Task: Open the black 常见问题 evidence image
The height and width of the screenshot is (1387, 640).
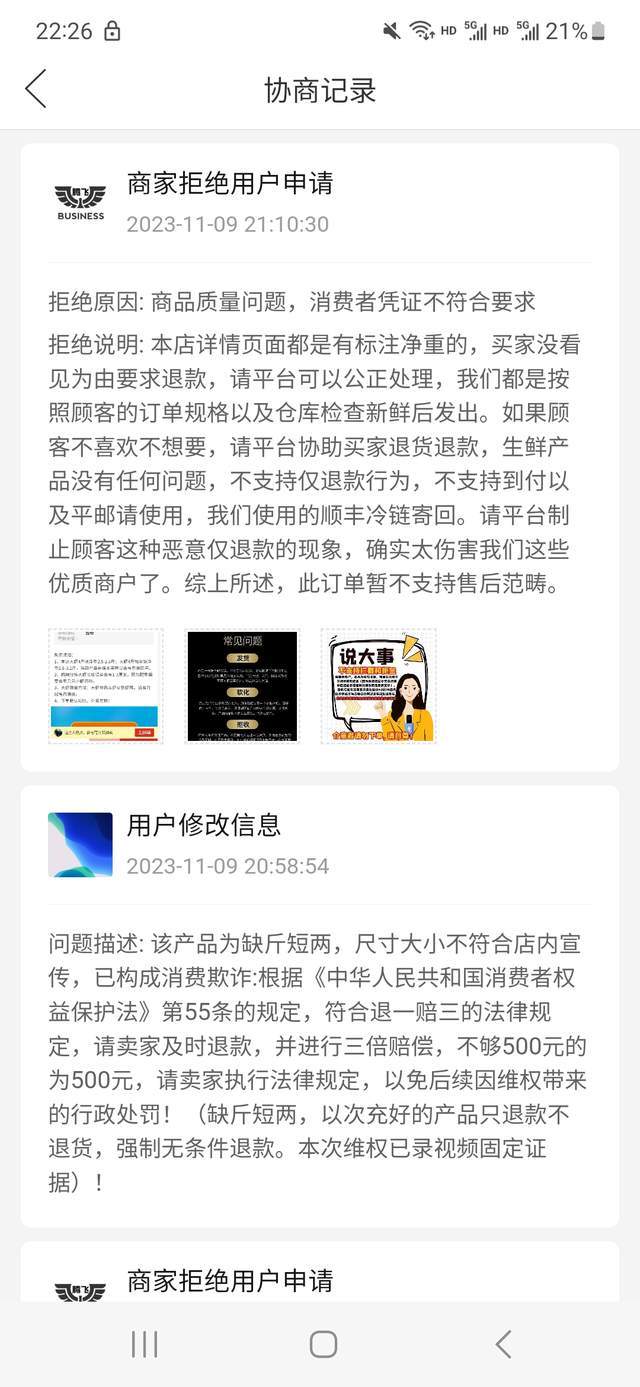Action: pyautogui.click(x=242, y=686)
